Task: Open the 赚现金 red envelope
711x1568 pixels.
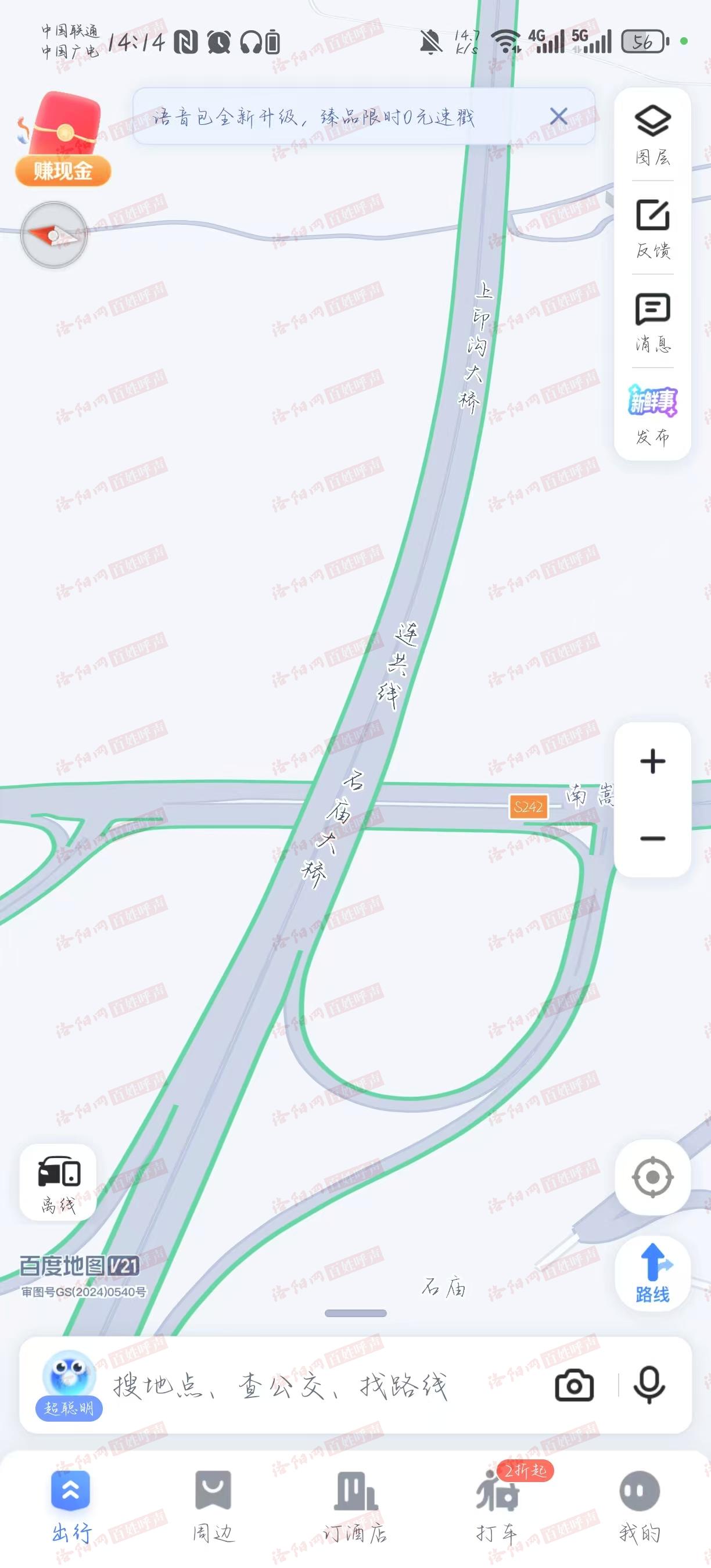Action: (63, 139)
